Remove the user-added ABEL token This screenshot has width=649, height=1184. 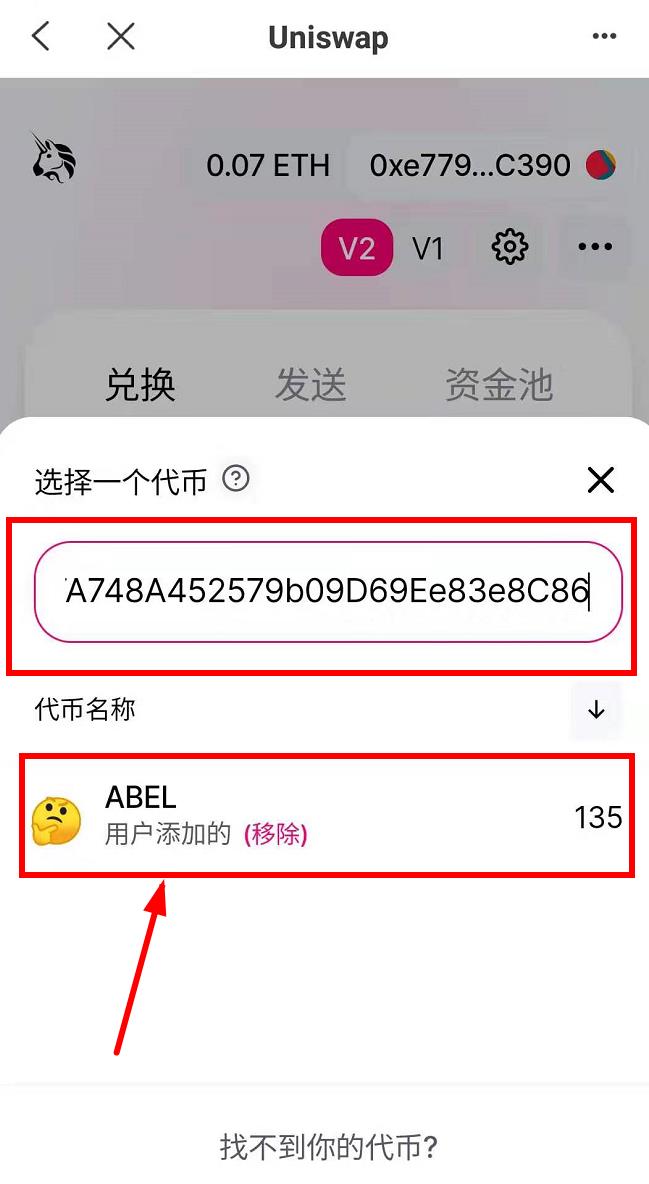(276, 834)
